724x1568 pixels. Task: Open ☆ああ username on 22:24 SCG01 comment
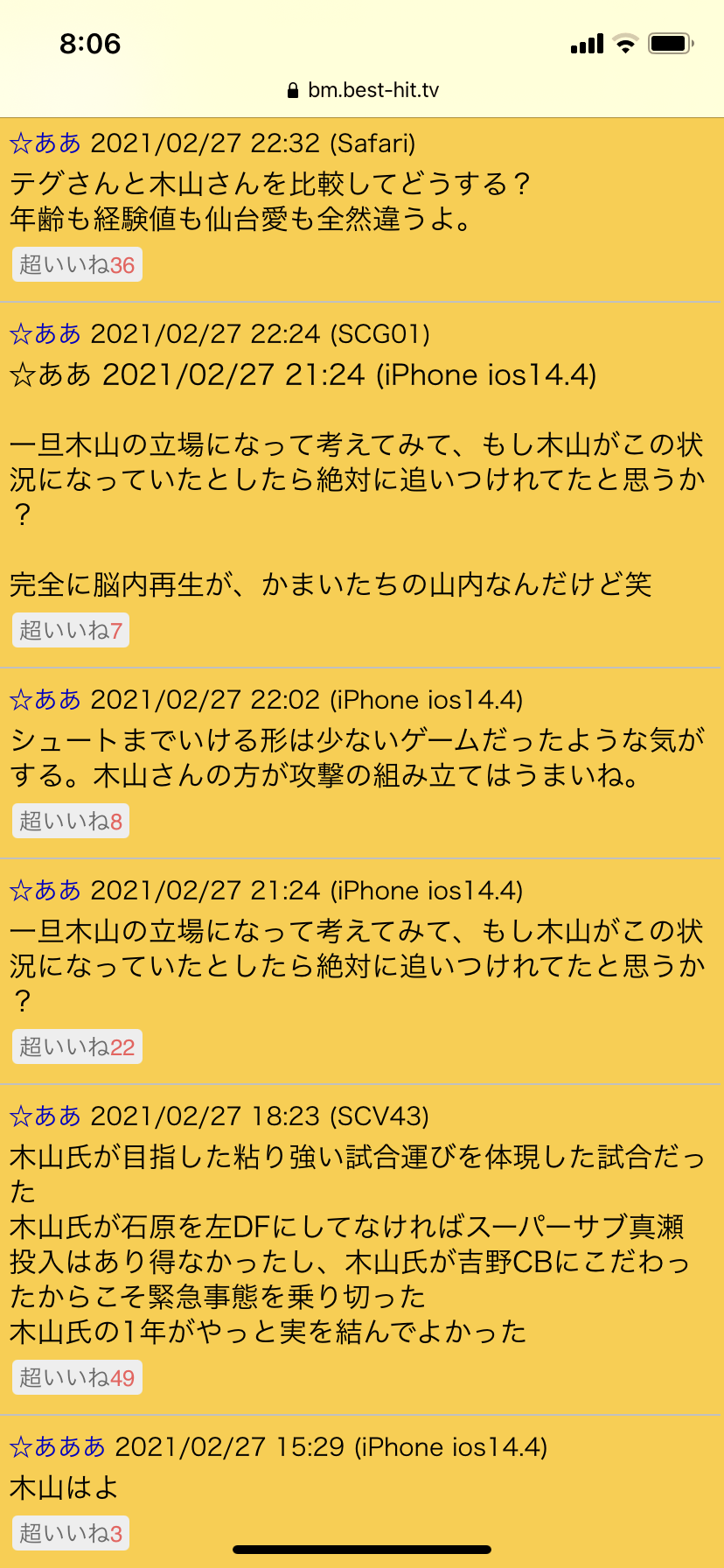(x=45, y=333)
